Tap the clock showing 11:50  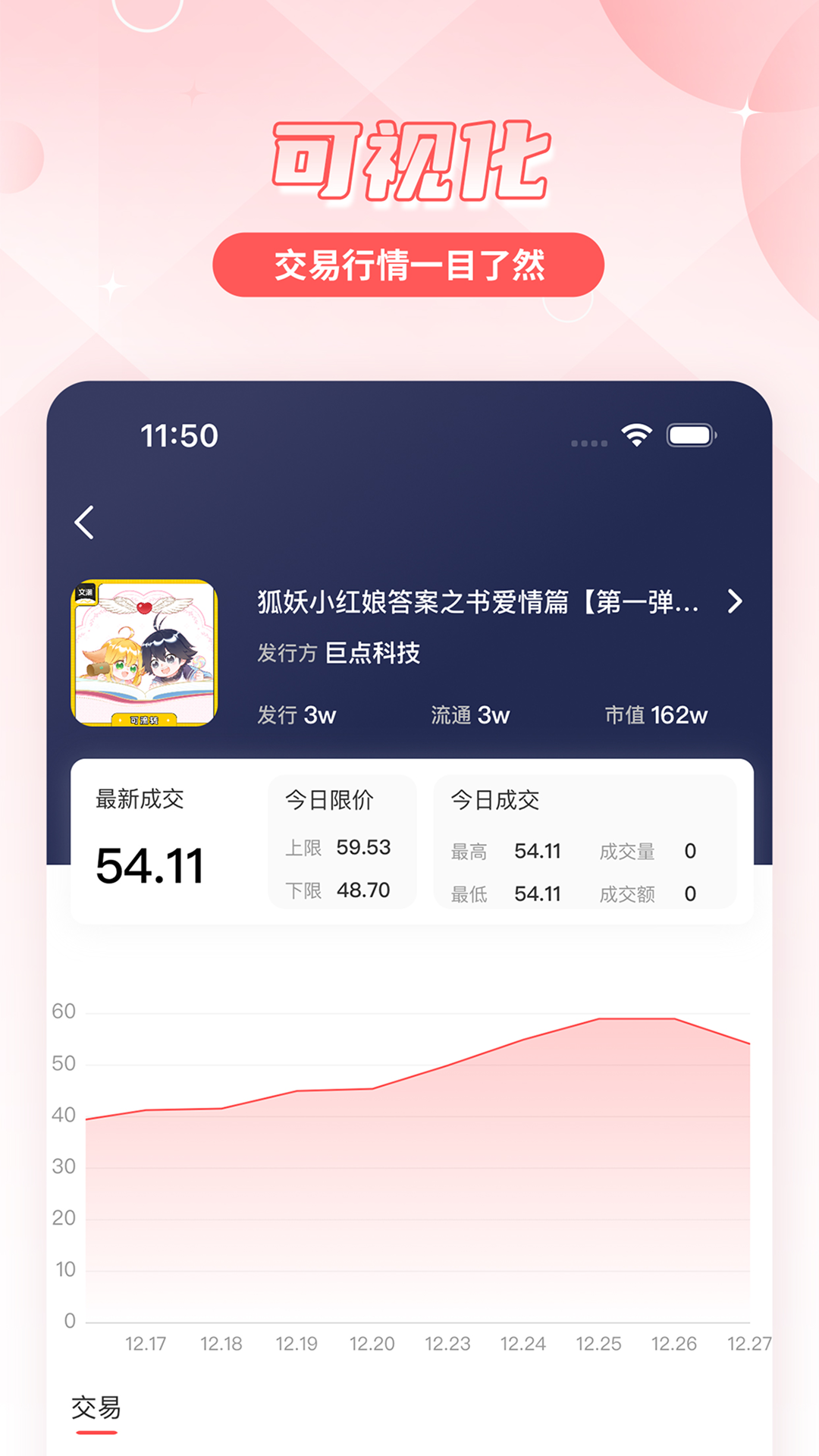tap(178, 437)
